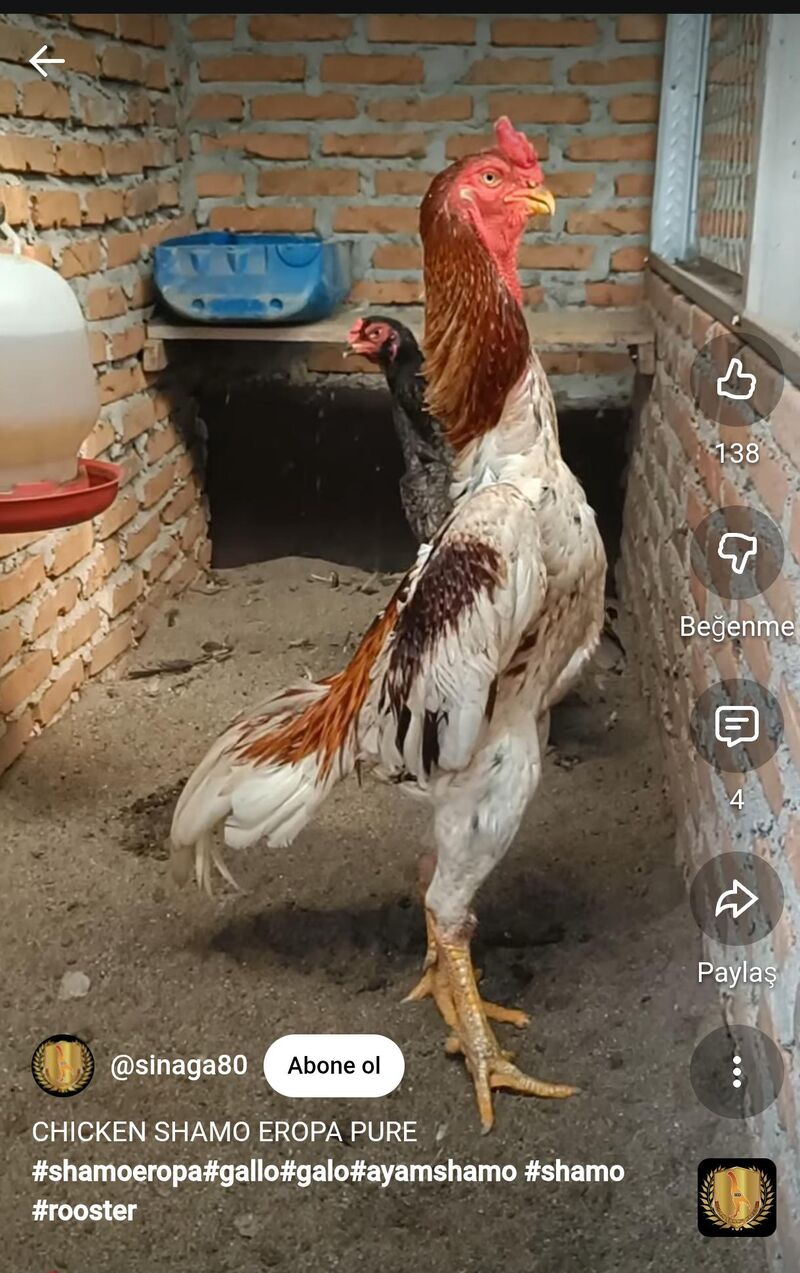Expand the full hashtag list in the caption
Viewport: 800px width, 1273px height.
coord(328,1173)
